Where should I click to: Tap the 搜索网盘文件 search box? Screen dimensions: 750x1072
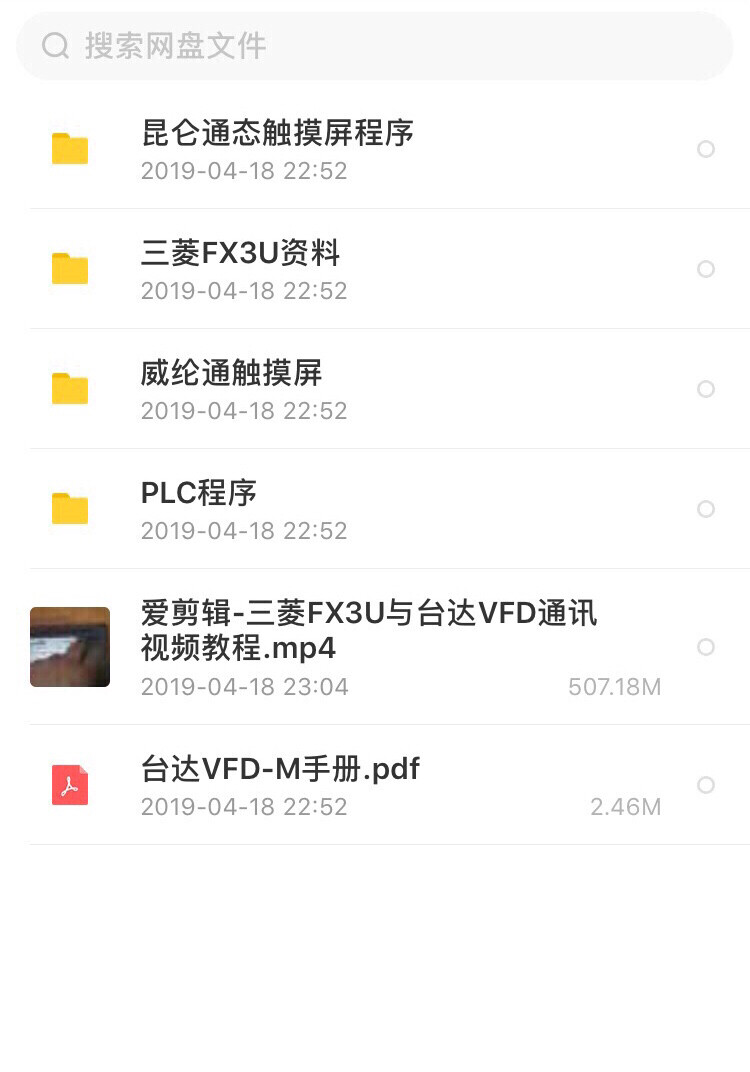375,46
